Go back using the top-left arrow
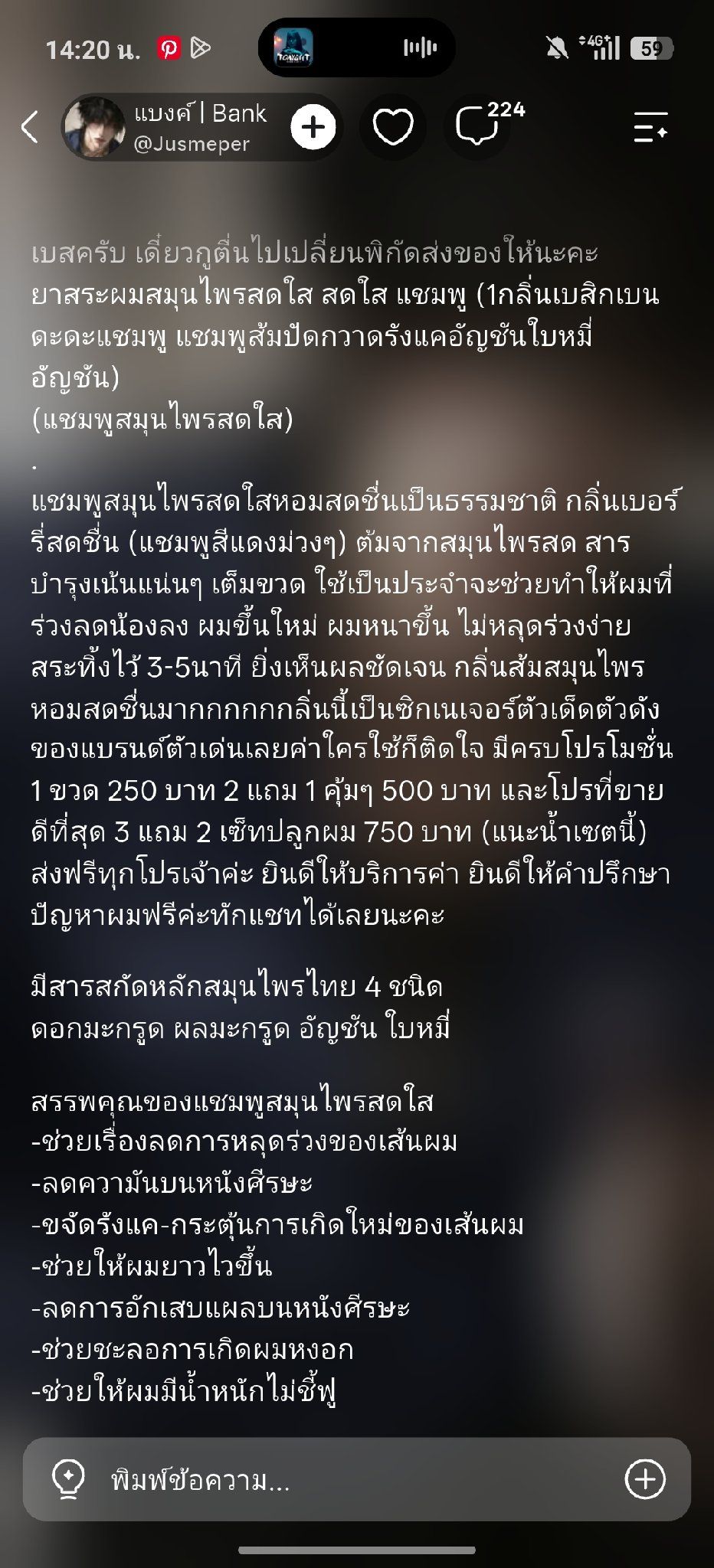 point(29,127)
